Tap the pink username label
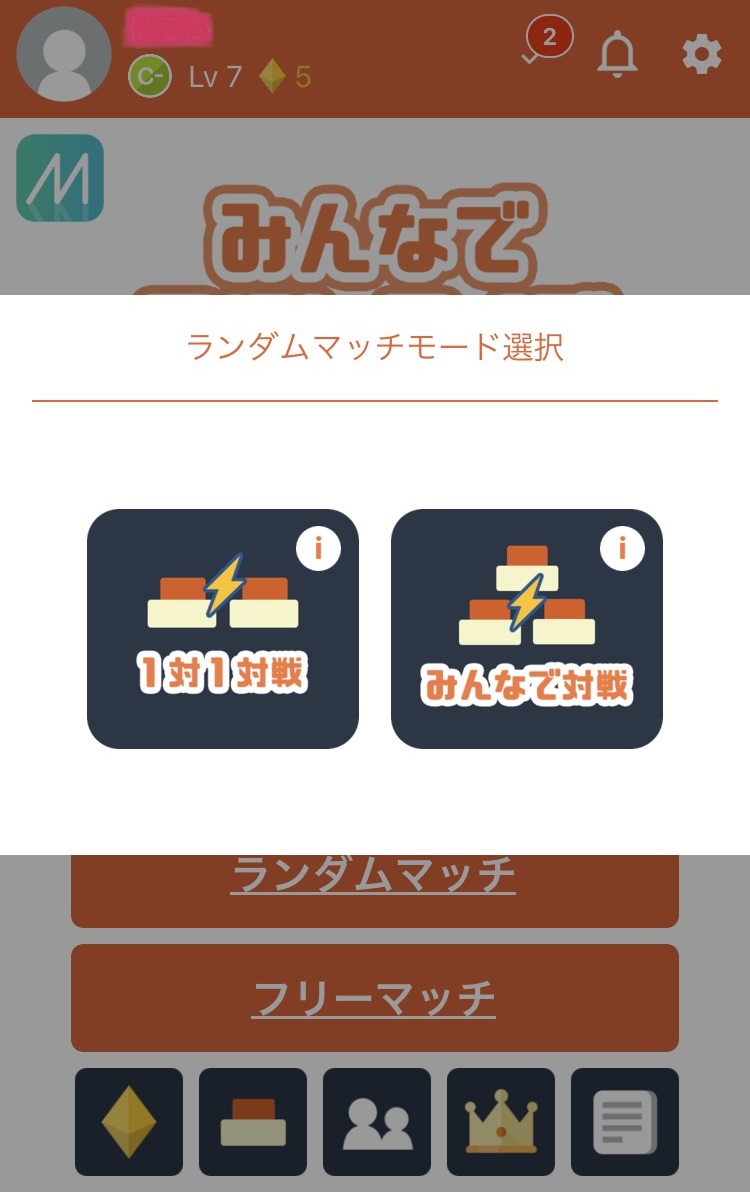 (x=168, y=30)
